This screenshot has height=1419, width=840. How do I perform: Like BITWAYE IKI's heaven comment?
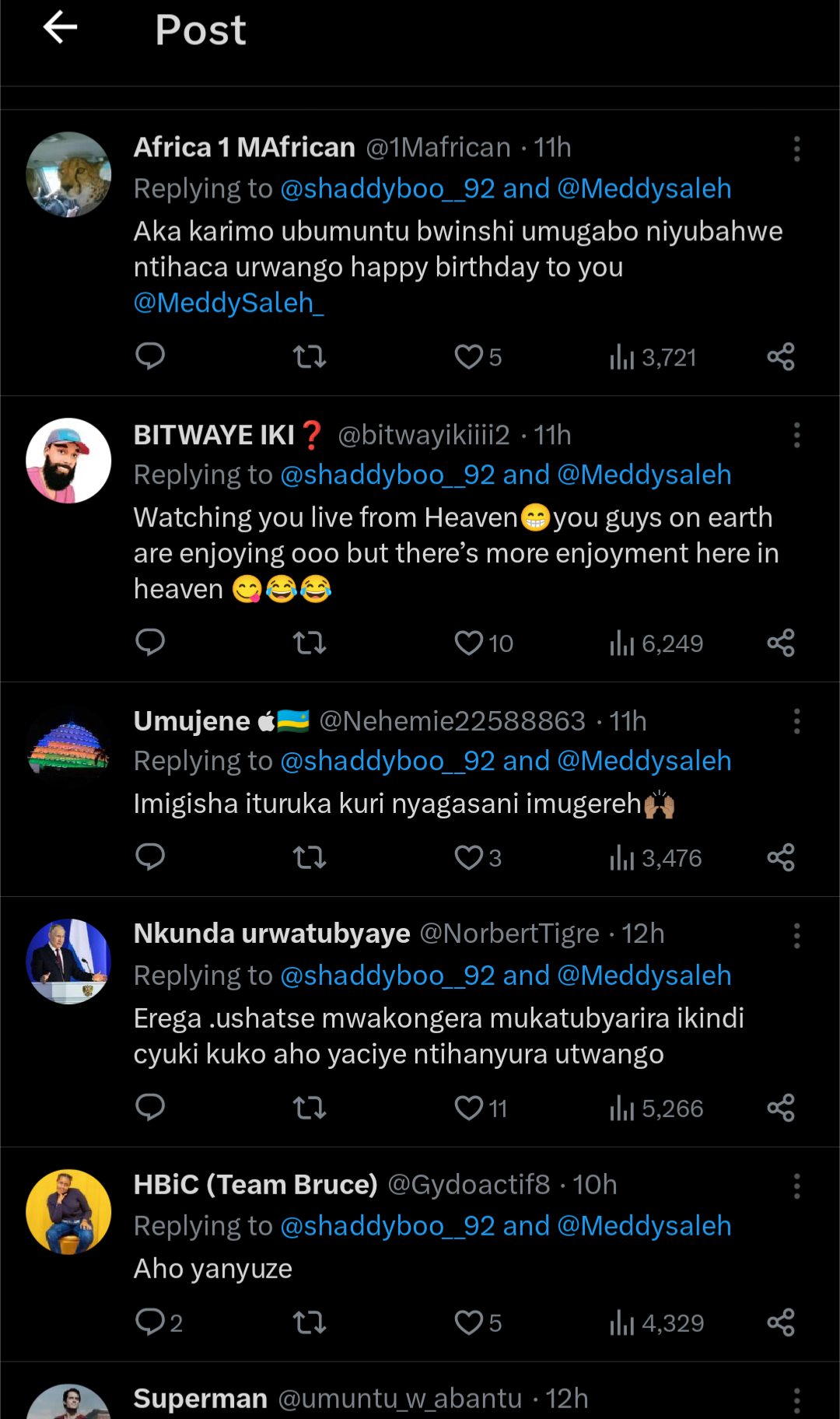tap(469, 643)
